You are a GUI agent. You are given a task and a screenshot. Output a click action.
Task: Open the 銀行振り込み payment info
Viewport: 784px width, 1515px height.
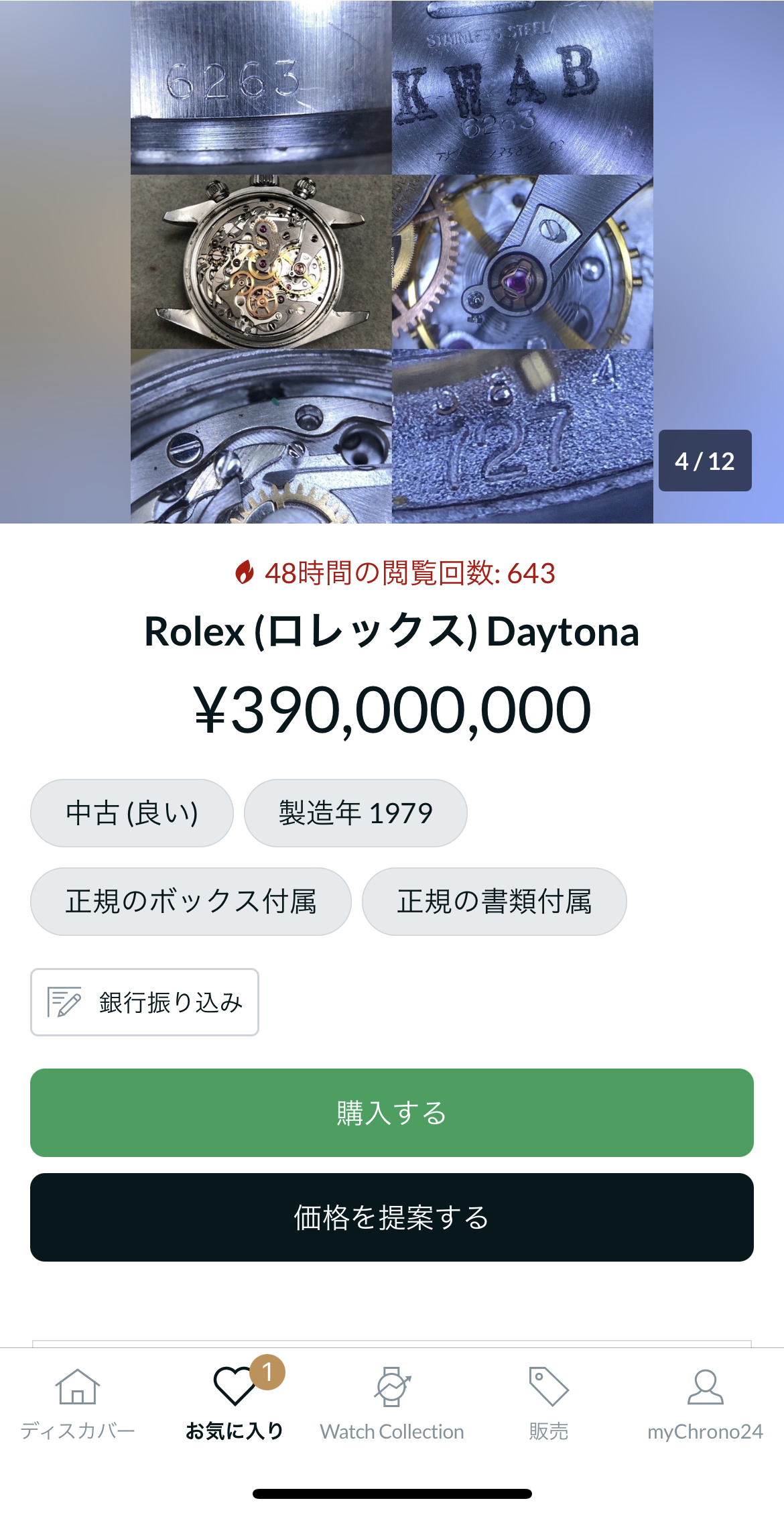[145, 1002]
